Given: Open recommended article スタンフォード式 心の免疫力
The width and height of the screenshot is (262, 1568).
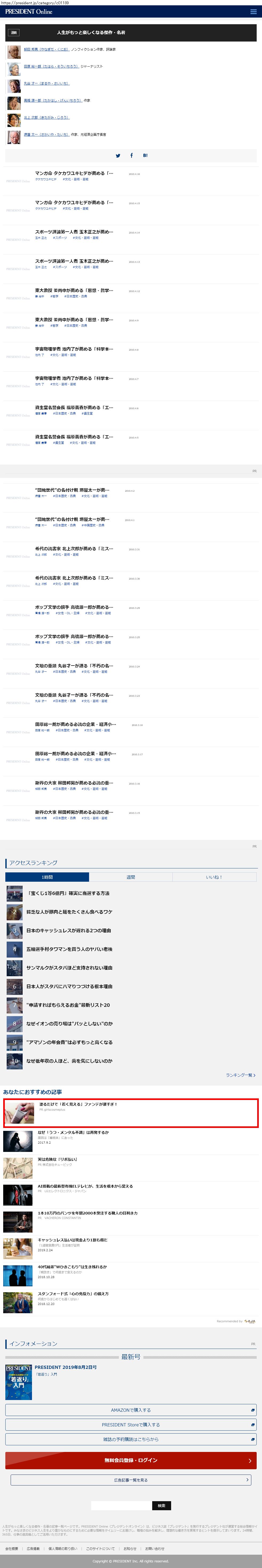Looking at the screenshot, I should tap(73, 1294).
